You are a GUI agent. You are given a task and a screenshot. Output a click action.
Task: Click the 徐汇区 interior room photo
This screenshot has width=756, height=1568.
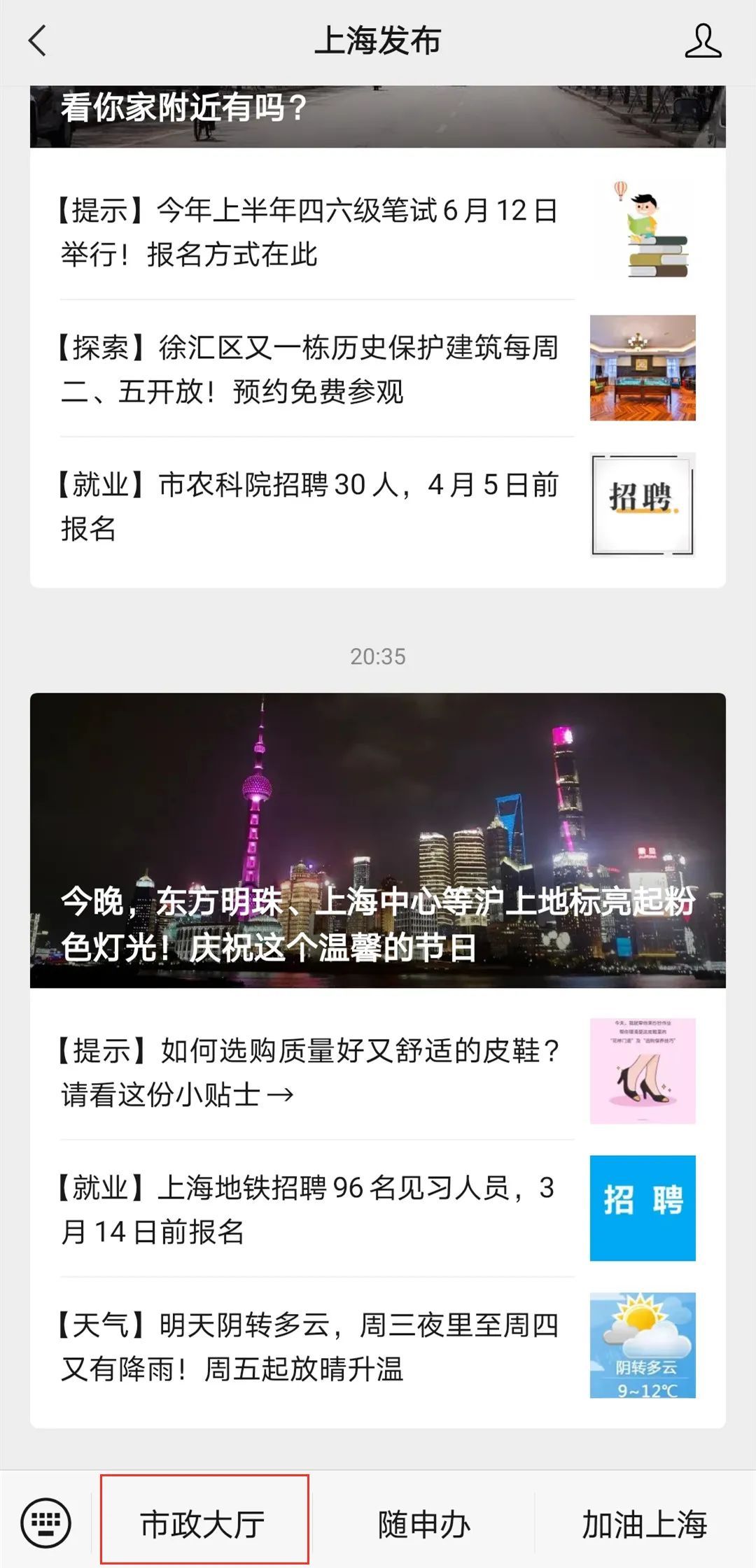(642, 369)
